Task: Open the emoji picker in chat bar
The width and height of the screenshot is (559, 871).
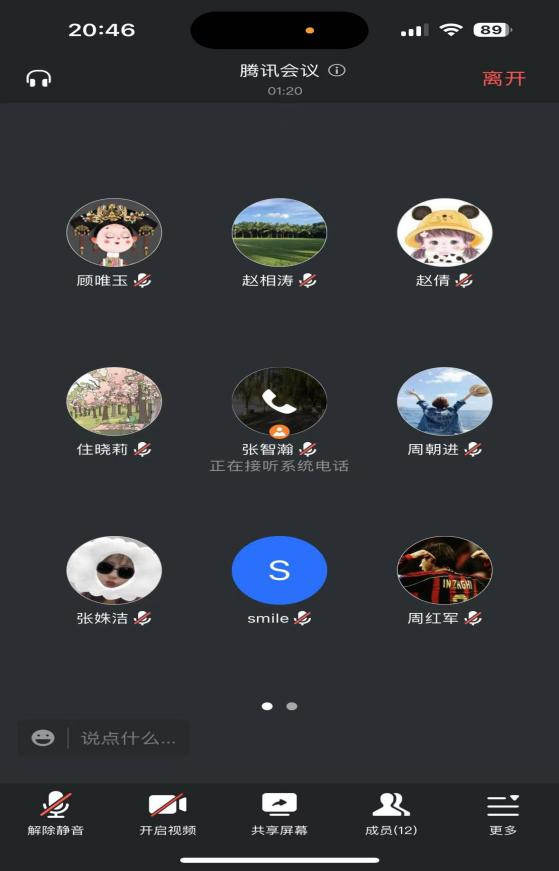Action: (x=43, y=738)
